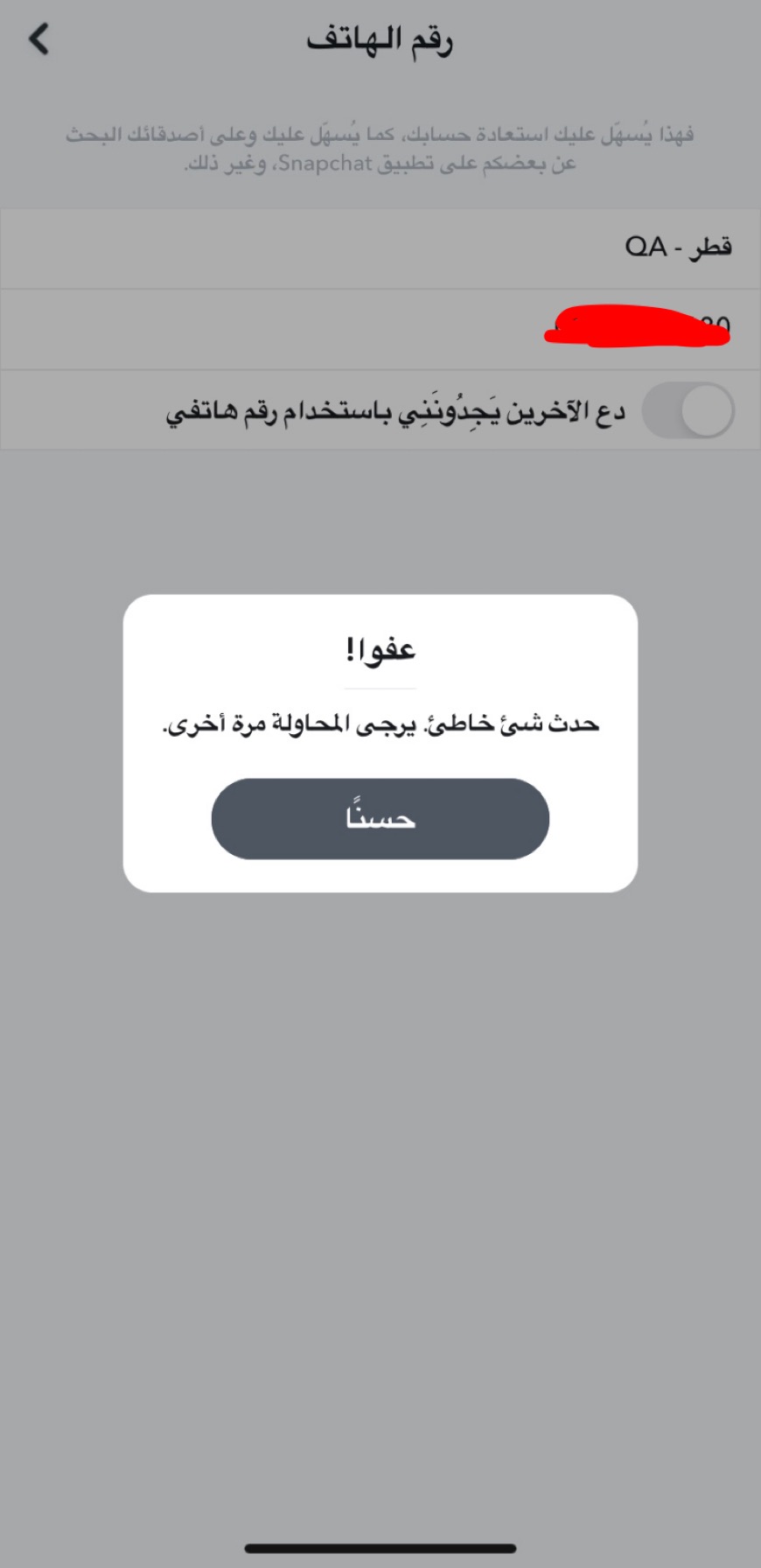This screenshot has height=1568, width=761.
Task: Toggle let others find me by phone
Action: tap(688, 410)
